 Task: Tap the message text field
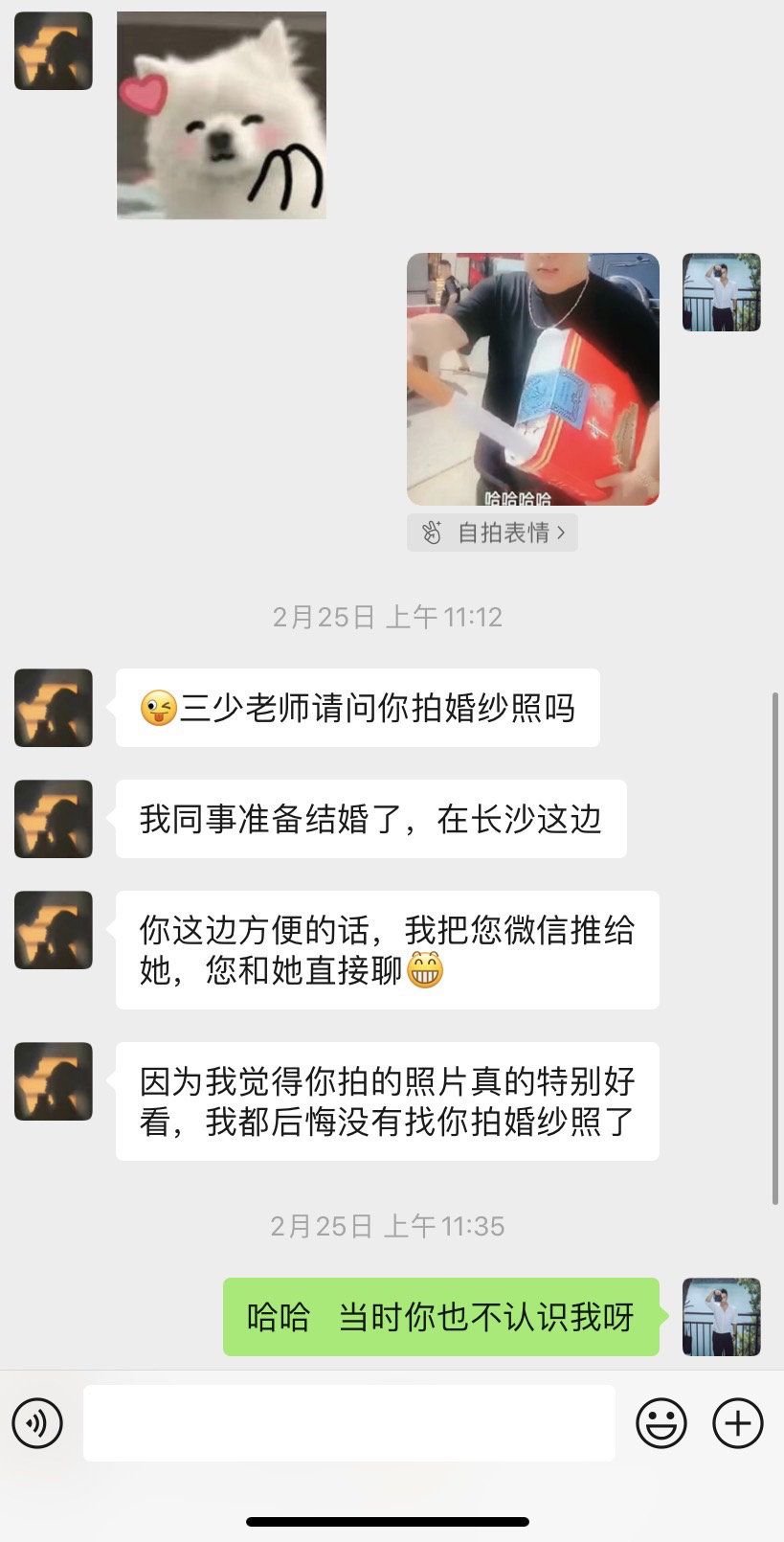[x=348, y=1422]
